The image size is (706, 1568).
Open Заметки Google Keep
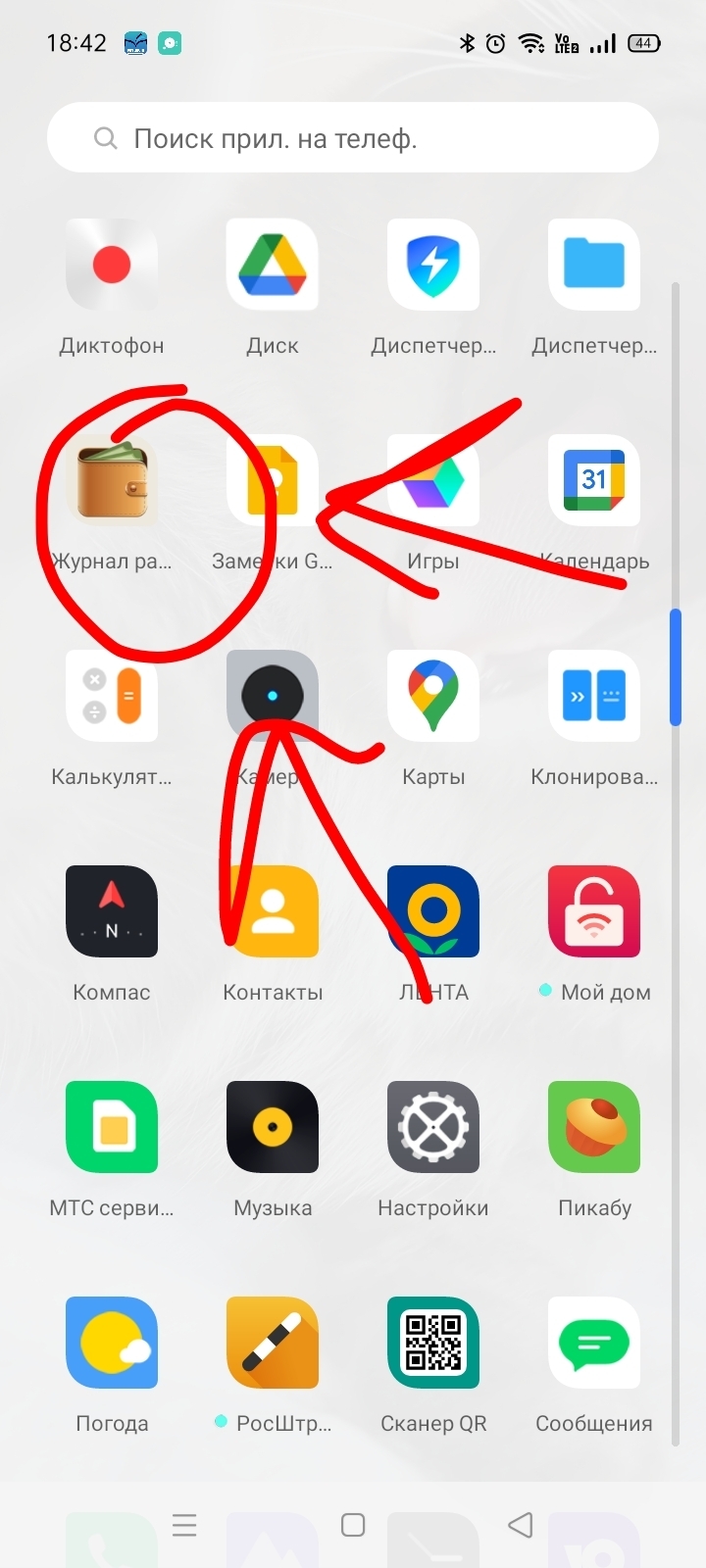(273, 480)
